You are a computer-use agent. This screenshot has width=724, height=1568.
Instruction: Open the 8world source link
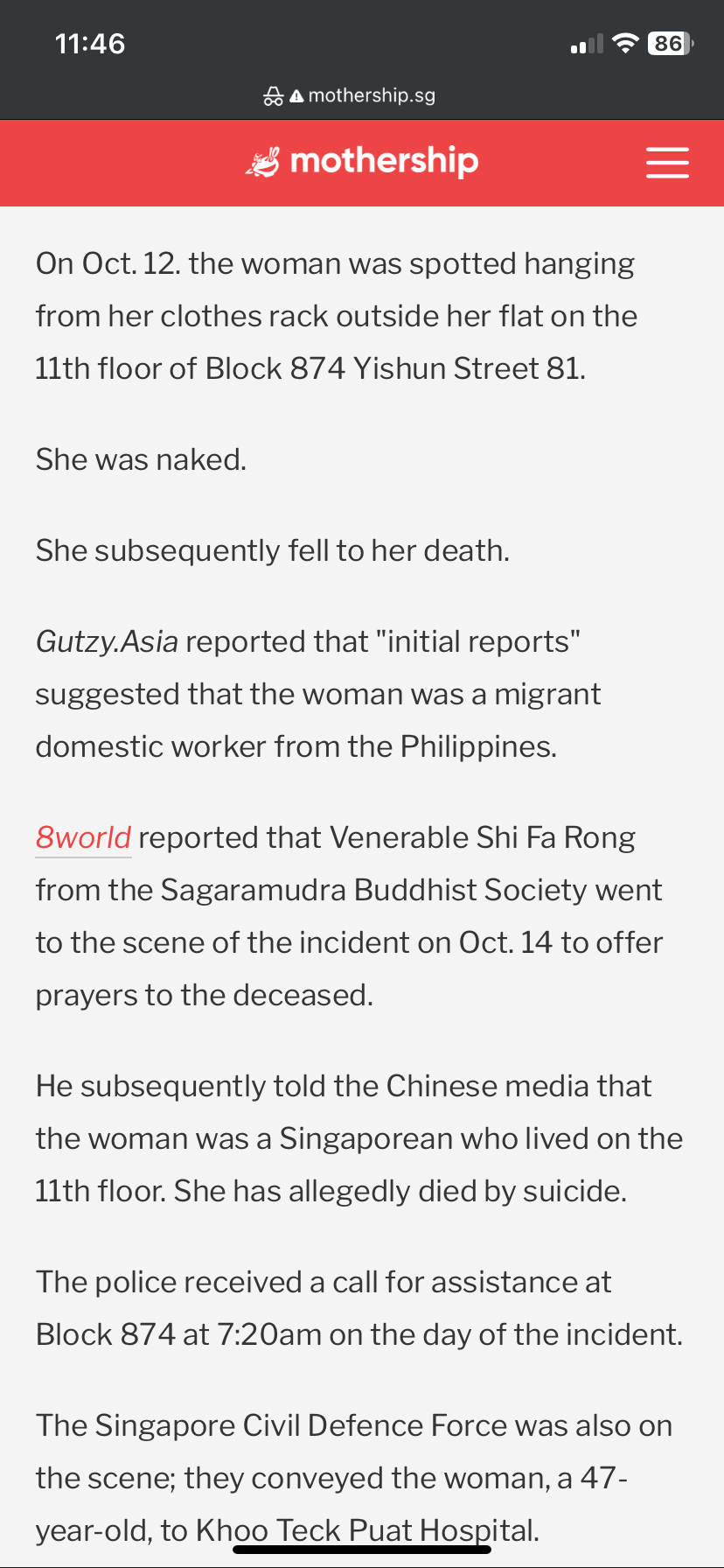pyautogui.click(x=83, y=837)
